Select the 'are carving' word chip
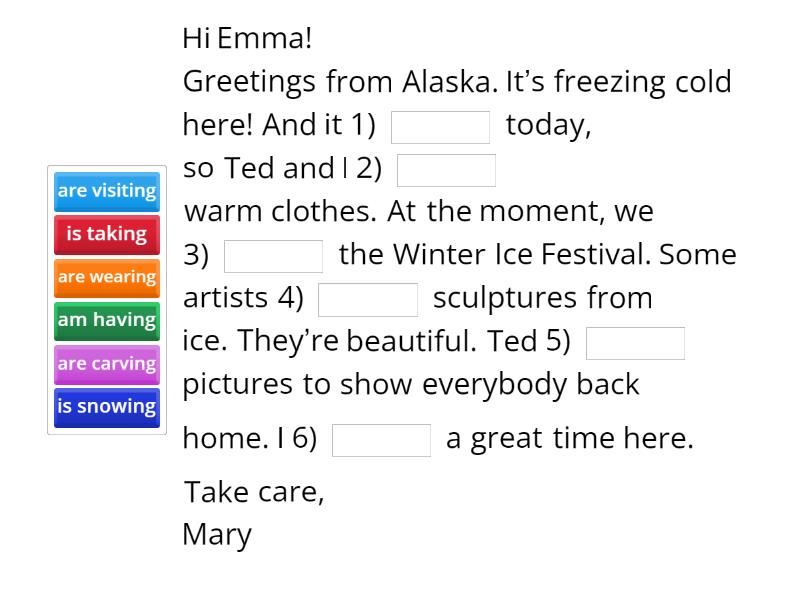800x600 pixels. tap(107, 364)
